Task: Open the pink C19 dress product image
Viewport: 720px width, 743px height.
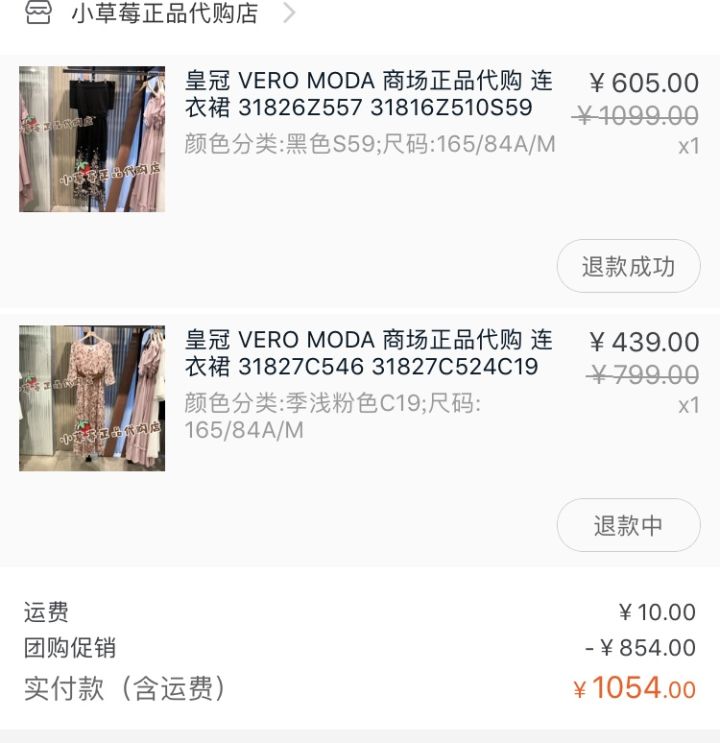Action: click(92, 398)
